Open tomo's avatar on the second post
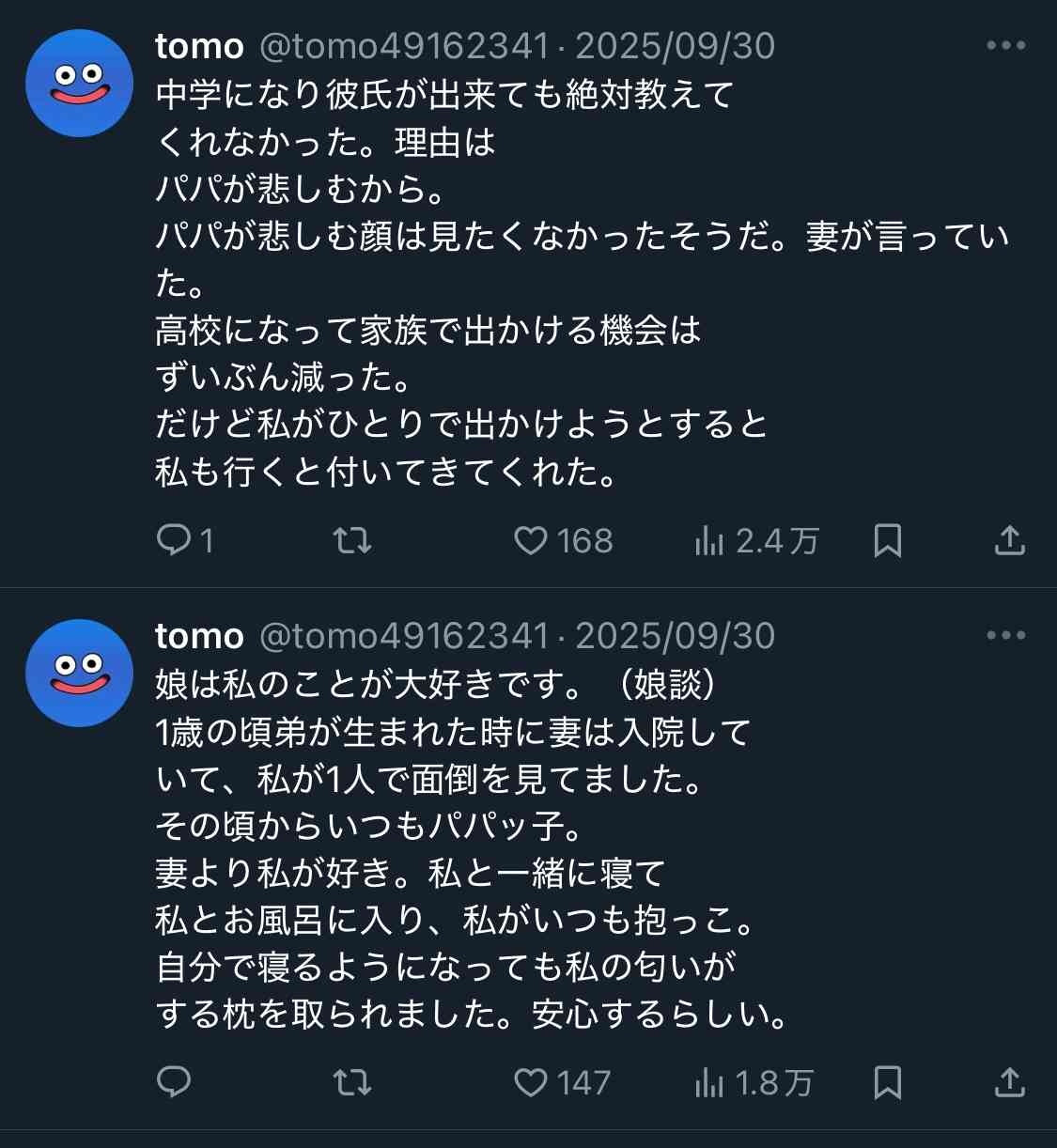1057x1148 pixels. pyautogui.click(x=79, y=673)
